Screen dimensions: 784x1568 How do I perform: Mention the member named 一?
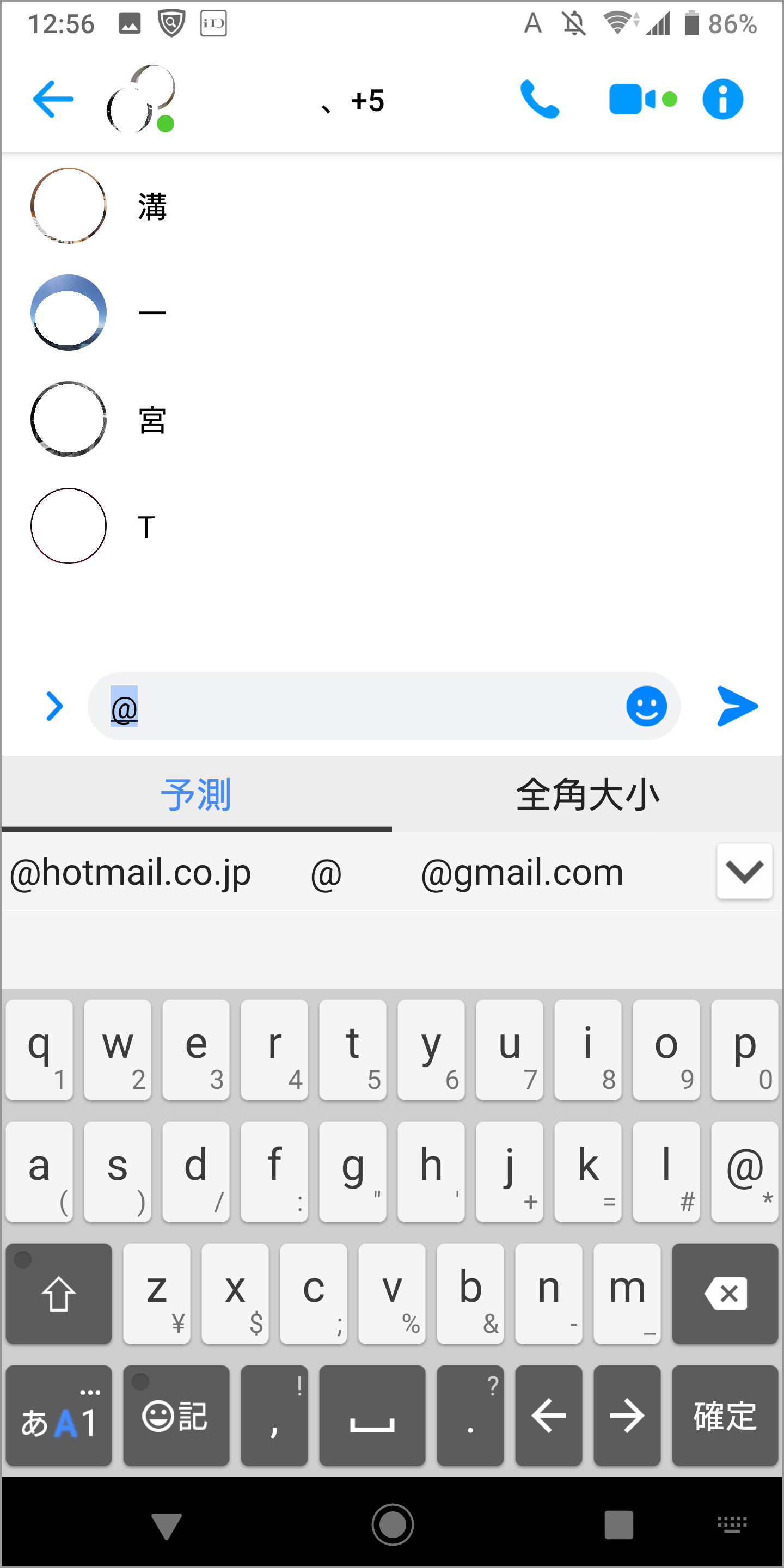pyautogui.click(x=392, y=313)
